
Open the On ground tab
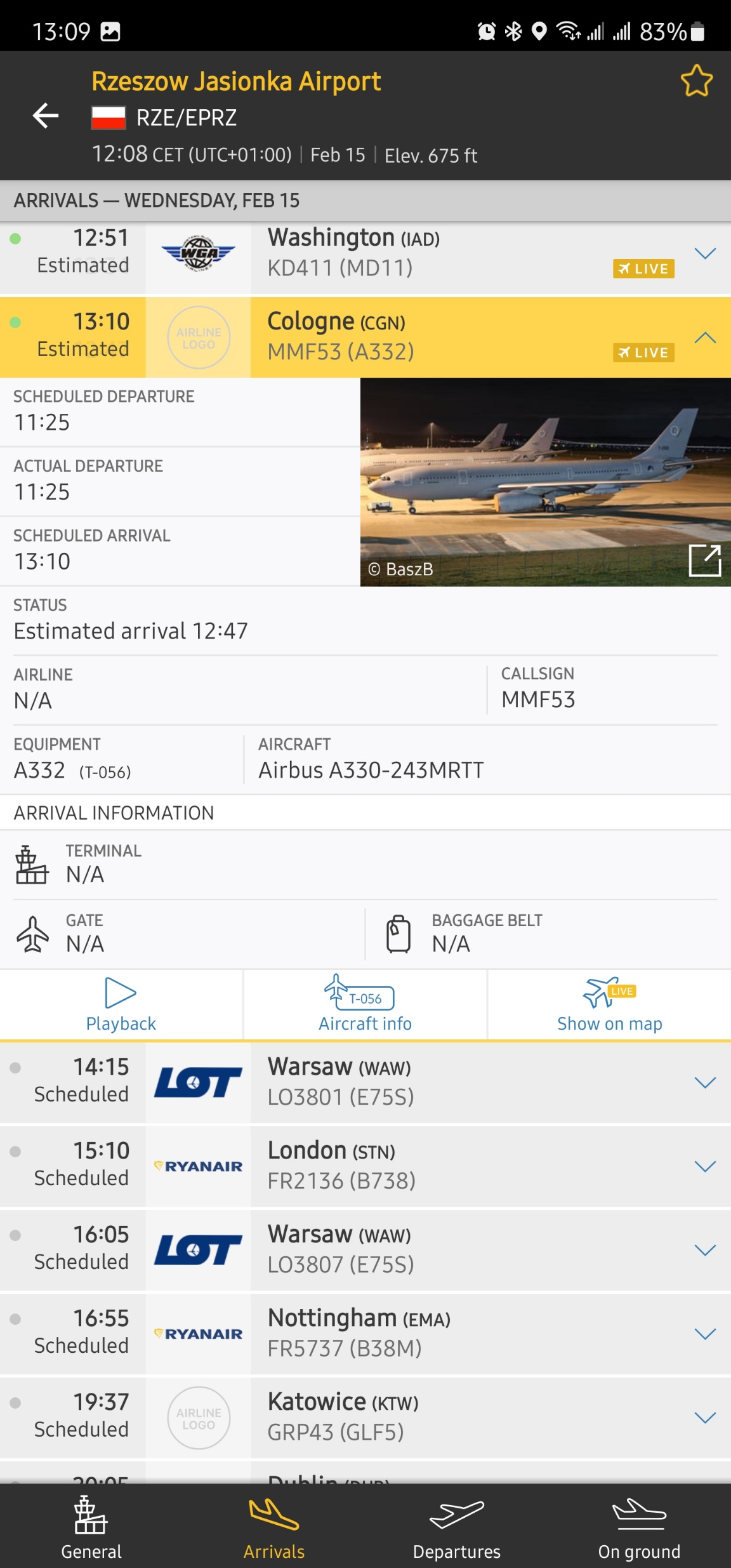(x=639, y=1527)
